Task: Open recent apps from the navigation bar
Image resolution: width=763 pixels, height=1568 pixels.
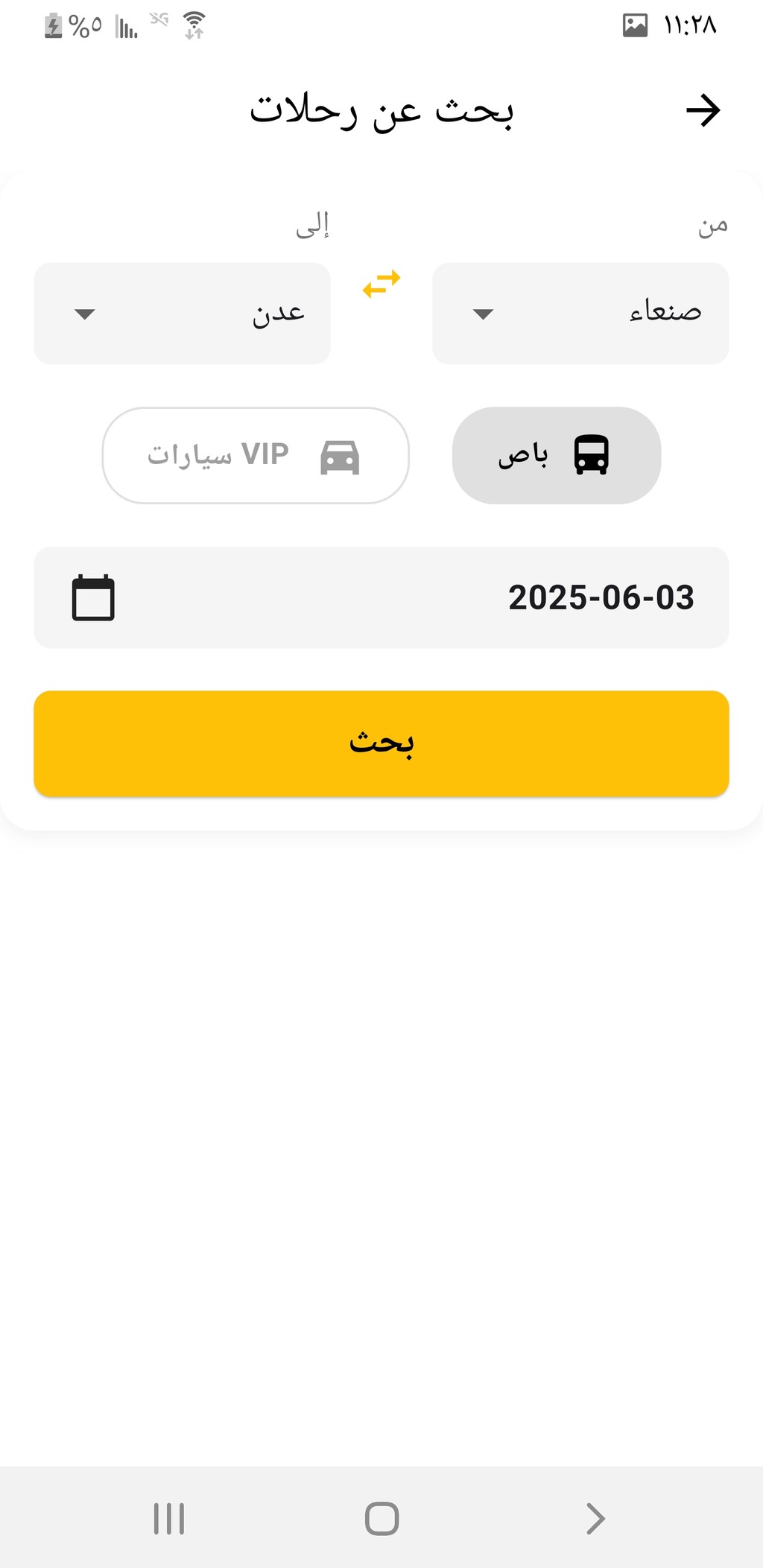Action: coord(169,1518)
